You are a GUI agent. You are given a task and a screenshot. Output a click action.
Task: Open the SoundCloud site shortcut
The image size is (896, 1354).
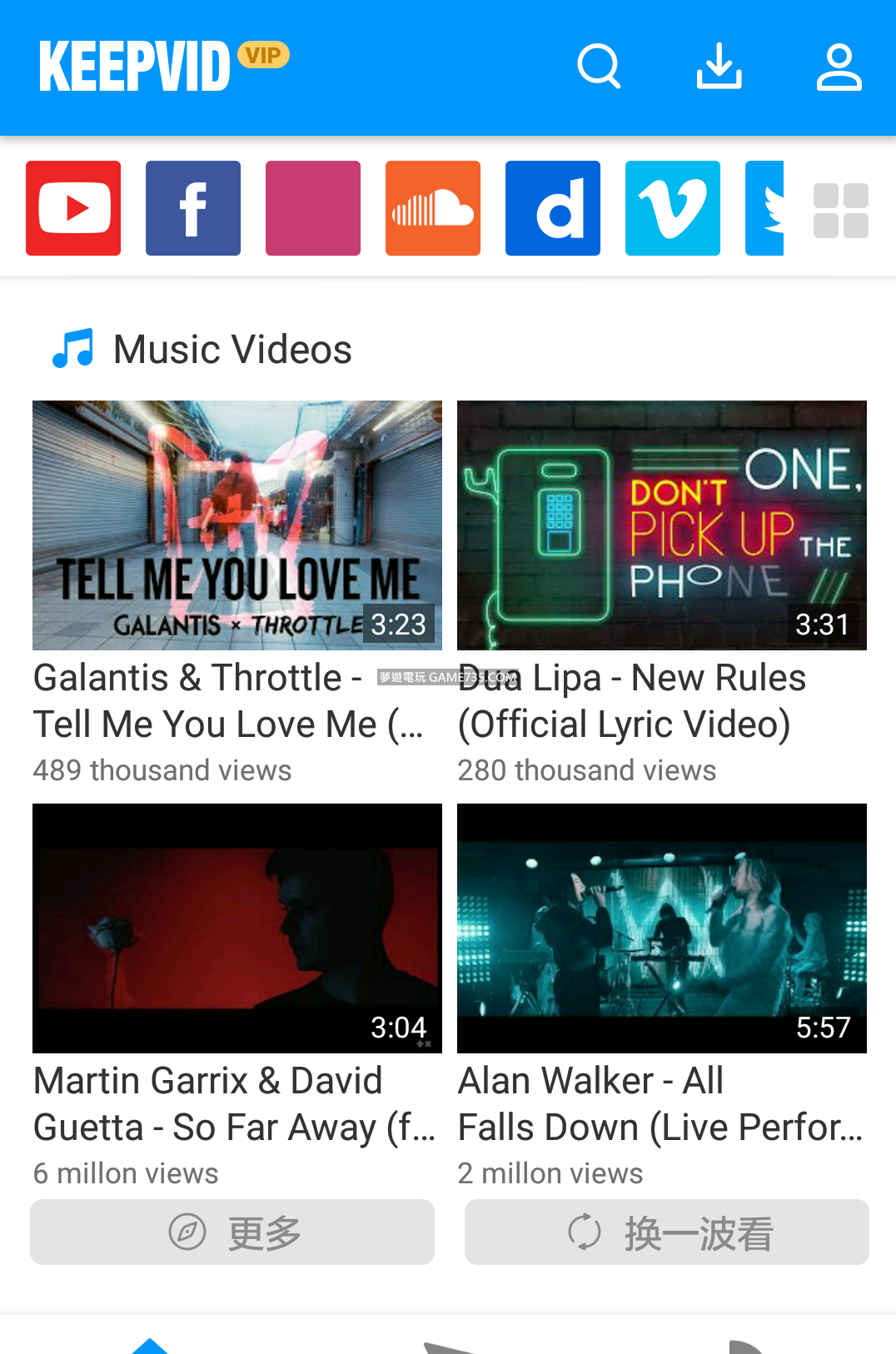pos(433,208)
